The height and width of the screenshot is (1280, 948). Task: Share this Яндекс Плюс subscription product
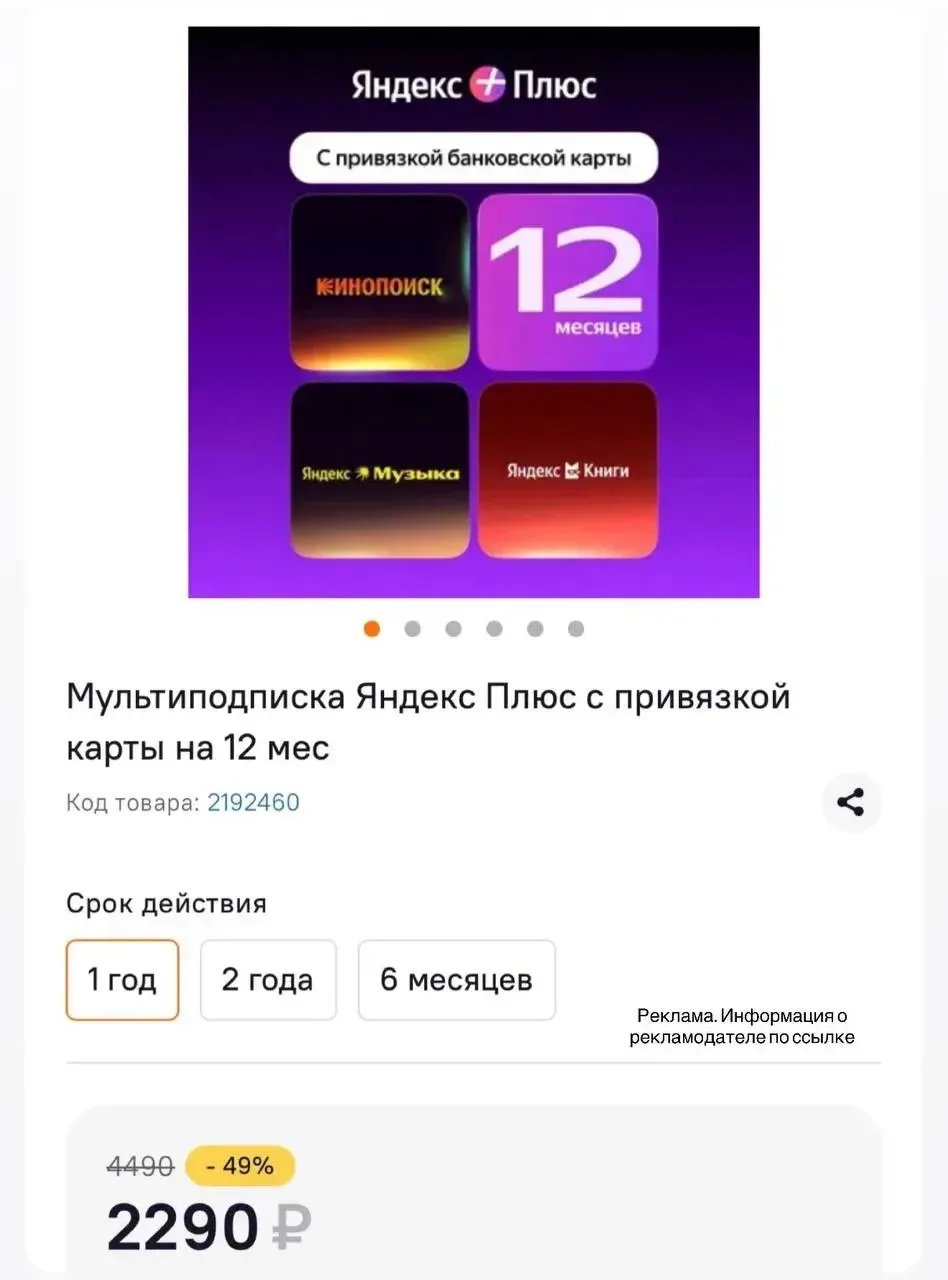pos(851,802)
